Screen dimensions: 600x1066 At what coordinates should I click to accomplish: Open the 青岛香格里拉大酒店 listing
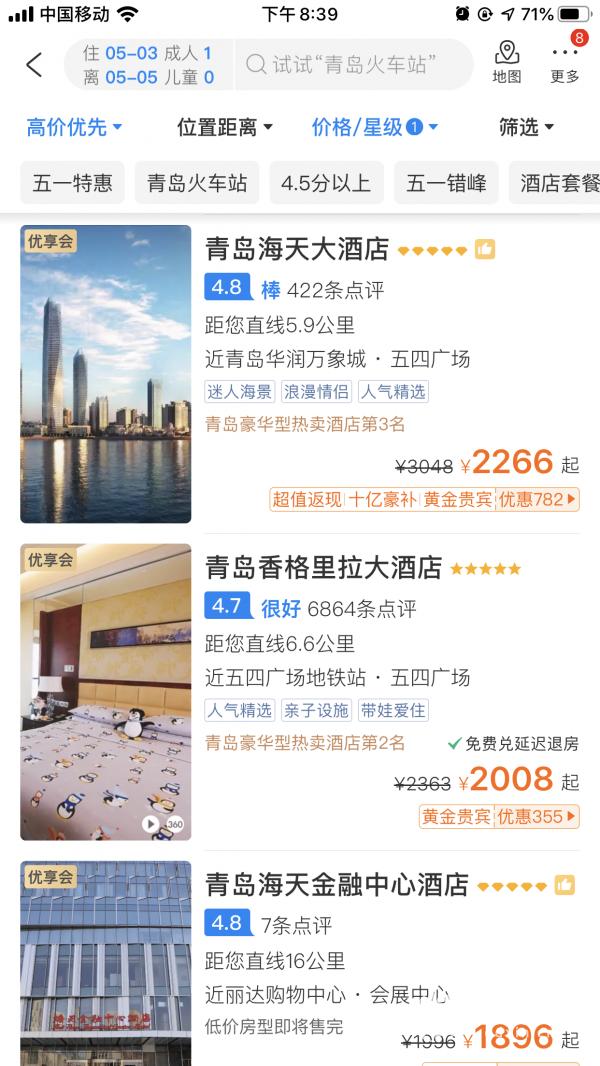[x=323, y=568]
